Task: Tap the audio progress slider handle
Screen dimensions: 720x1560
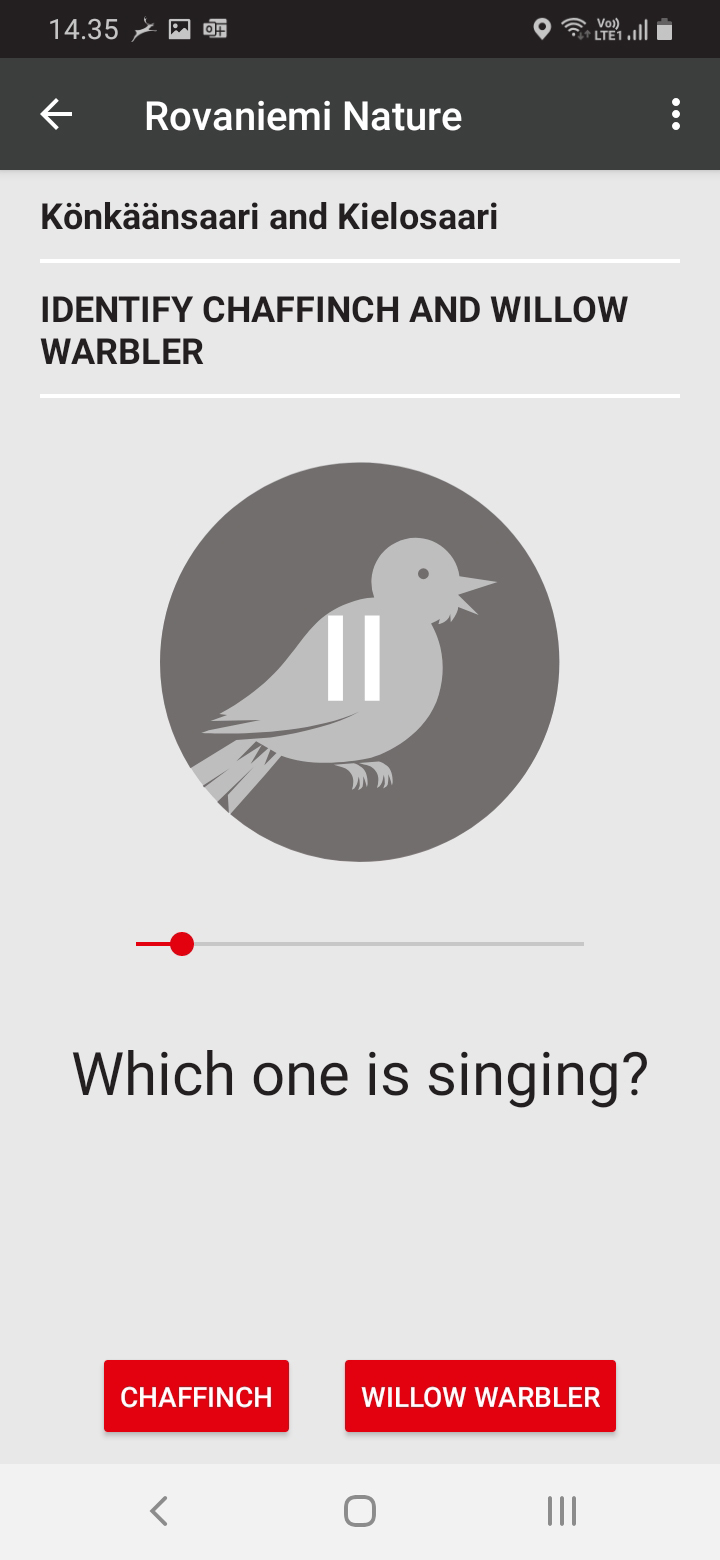Action: [181, 944]
